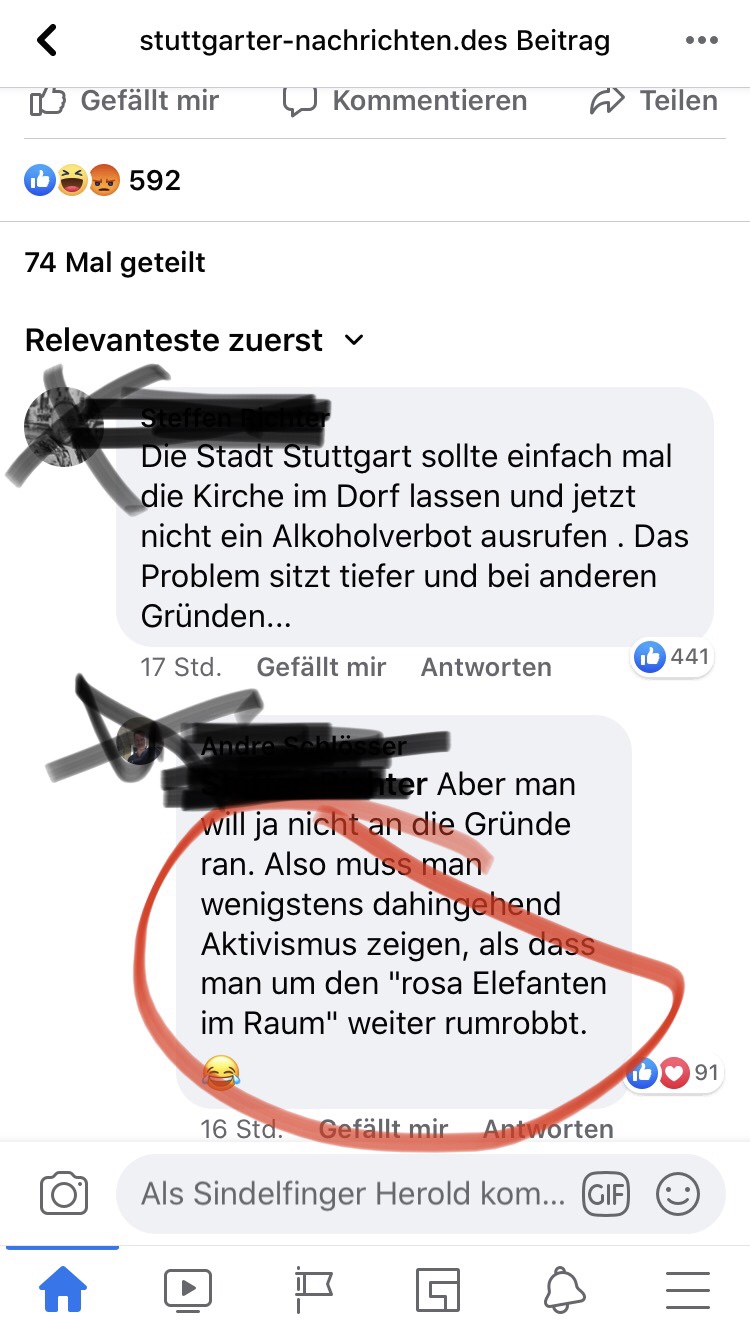Viewport: 750px width, 1334px height.
Task: Switch to the Watch video tab
Action: pyautogui.click(x=188, y=1290)
